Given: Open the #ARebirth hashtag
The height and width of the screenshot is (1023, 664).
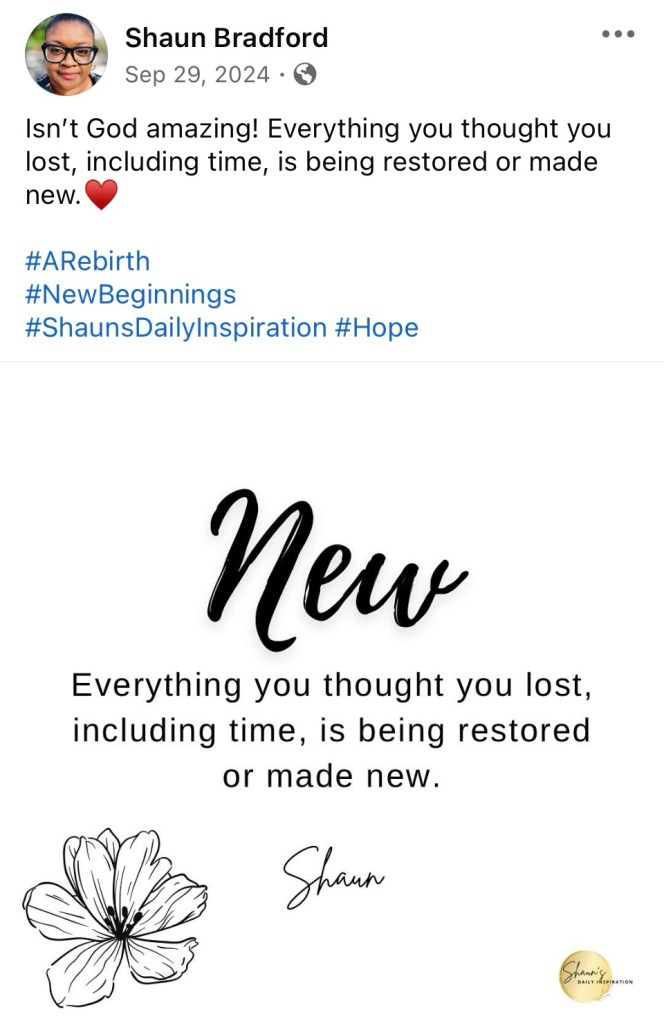Looking at the screenshot, I should [87, 261].
